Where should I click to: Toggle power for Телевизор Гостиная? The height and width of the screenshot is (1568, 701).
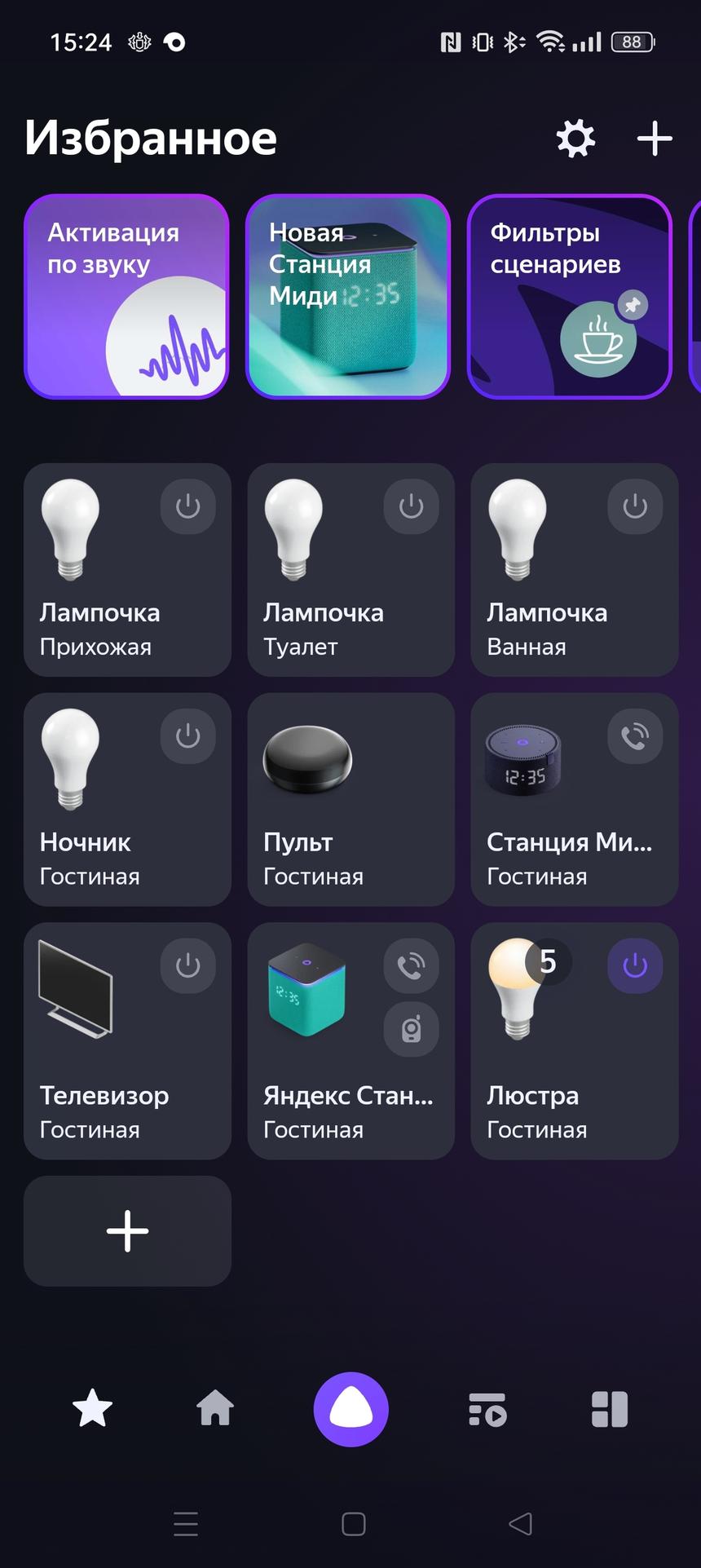(x=188, y=965)
